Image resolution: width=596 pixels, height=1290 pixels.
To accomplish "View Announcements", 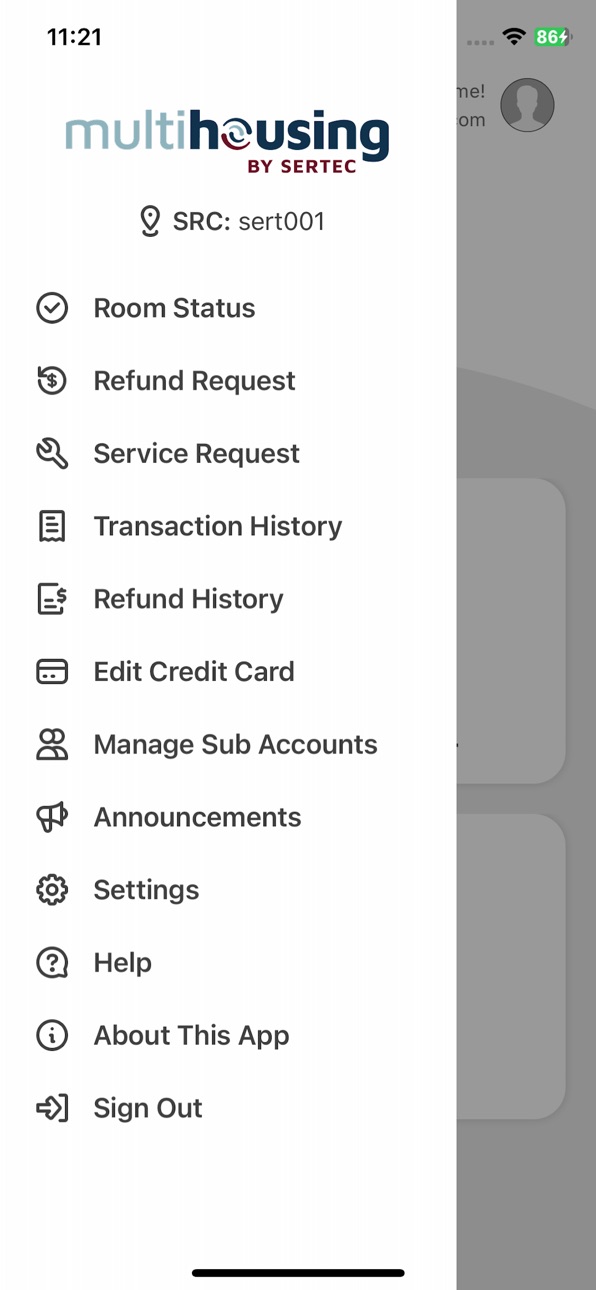I will coord(228,817).
